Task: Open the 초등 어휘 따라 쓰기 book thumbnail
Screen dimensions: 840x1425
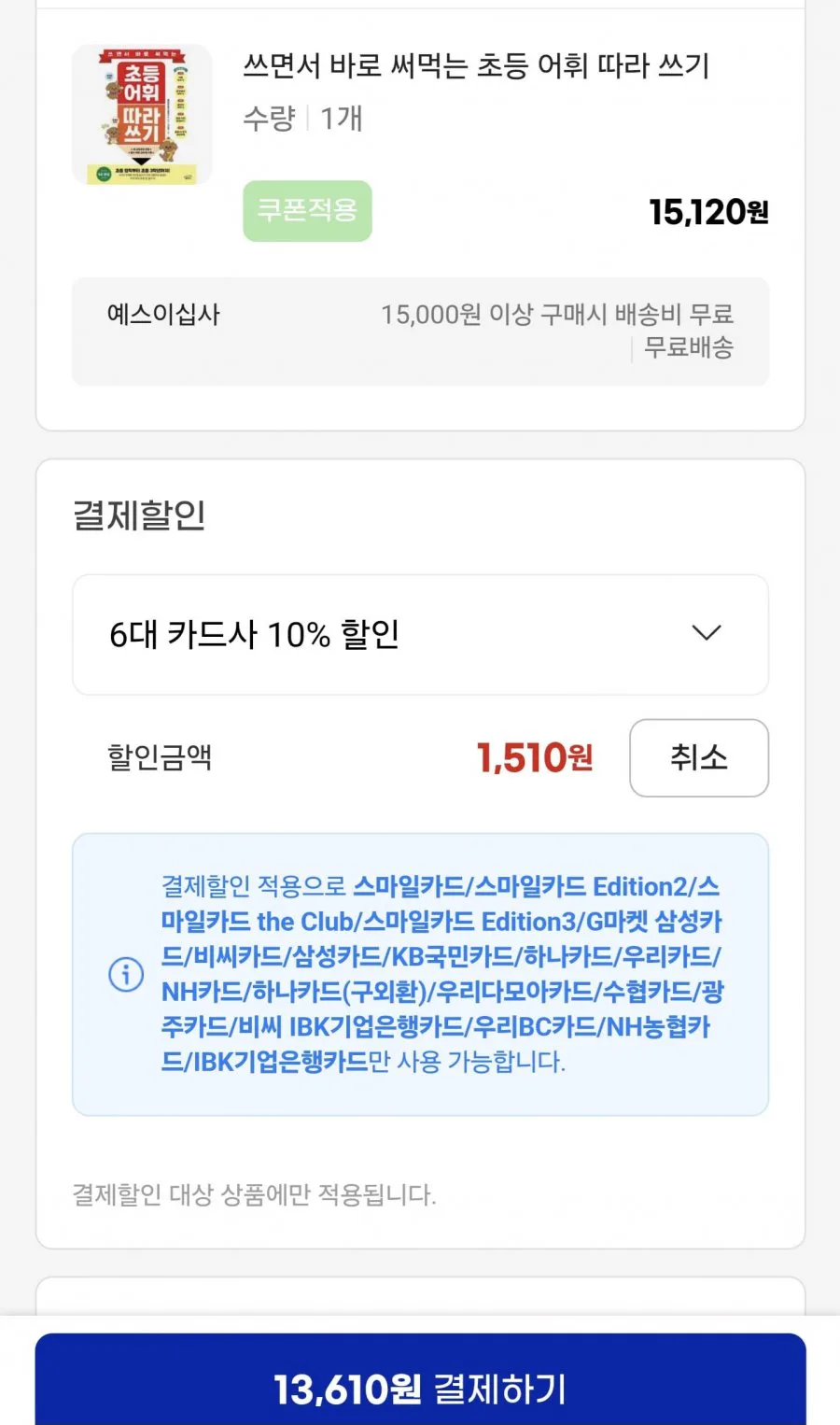Action: [x=142, y=115]
